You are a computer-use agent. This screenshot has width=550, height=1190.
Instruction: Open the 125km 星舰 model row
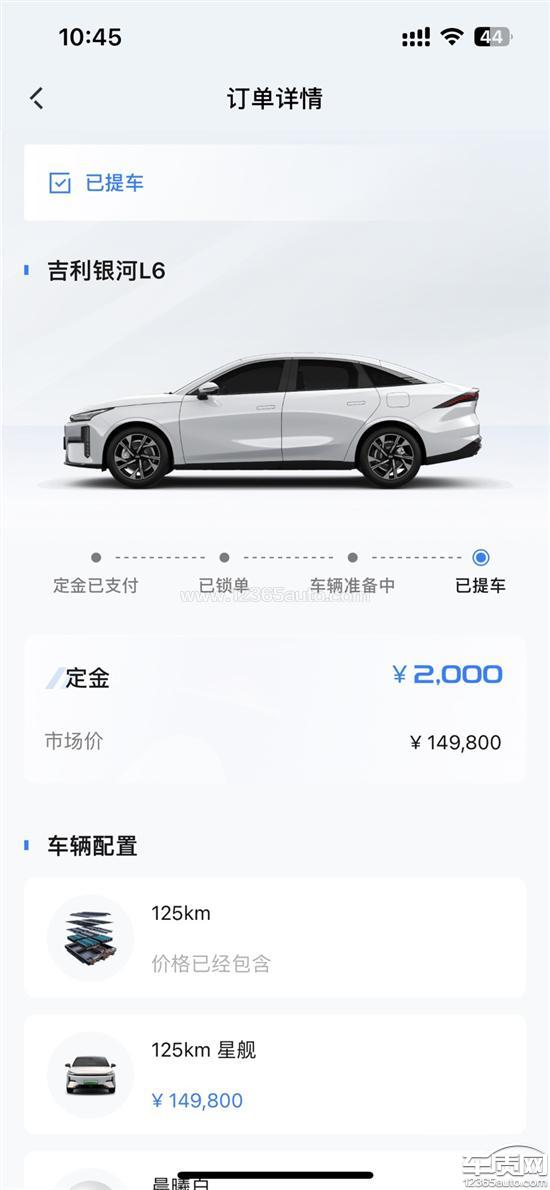coord(275,1075)
